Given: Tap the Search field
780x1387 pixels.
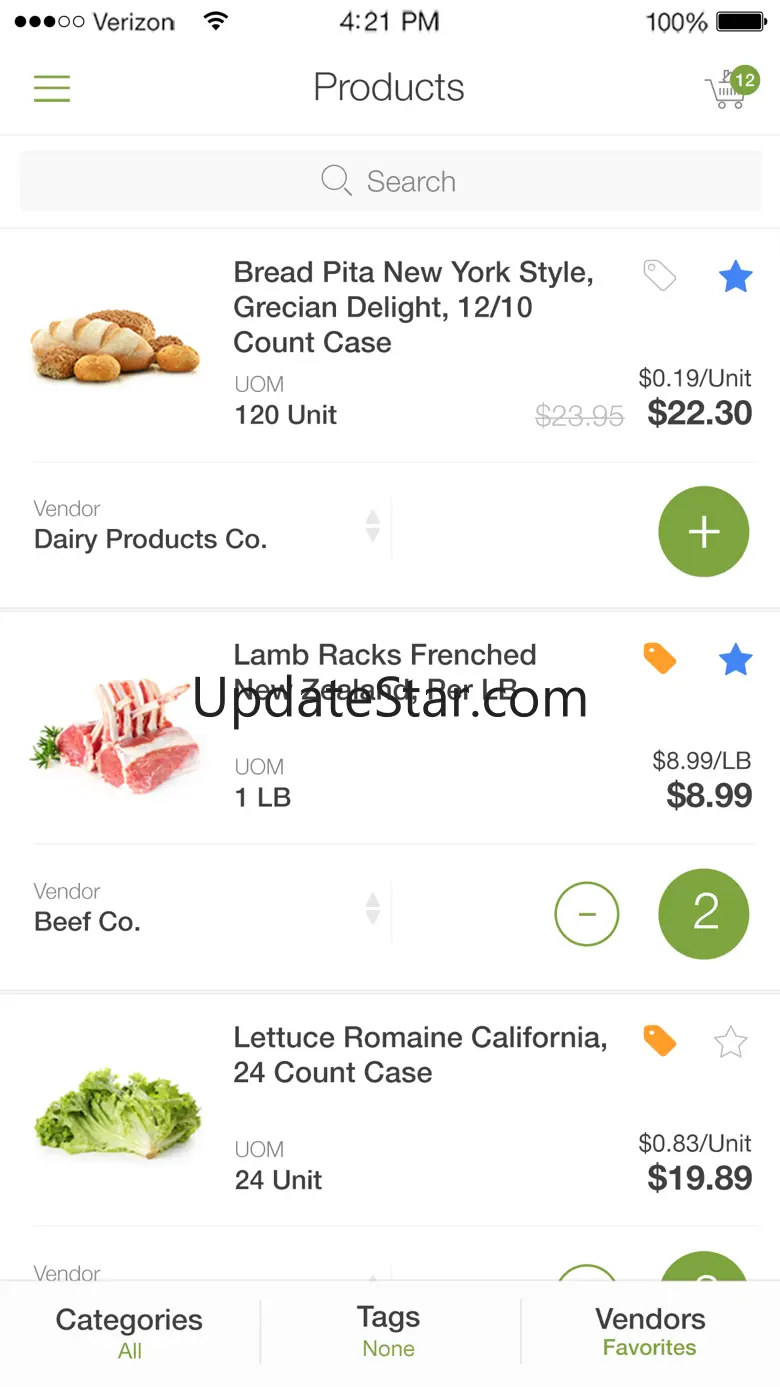Looking at the screenshot, I should (390, 181).
